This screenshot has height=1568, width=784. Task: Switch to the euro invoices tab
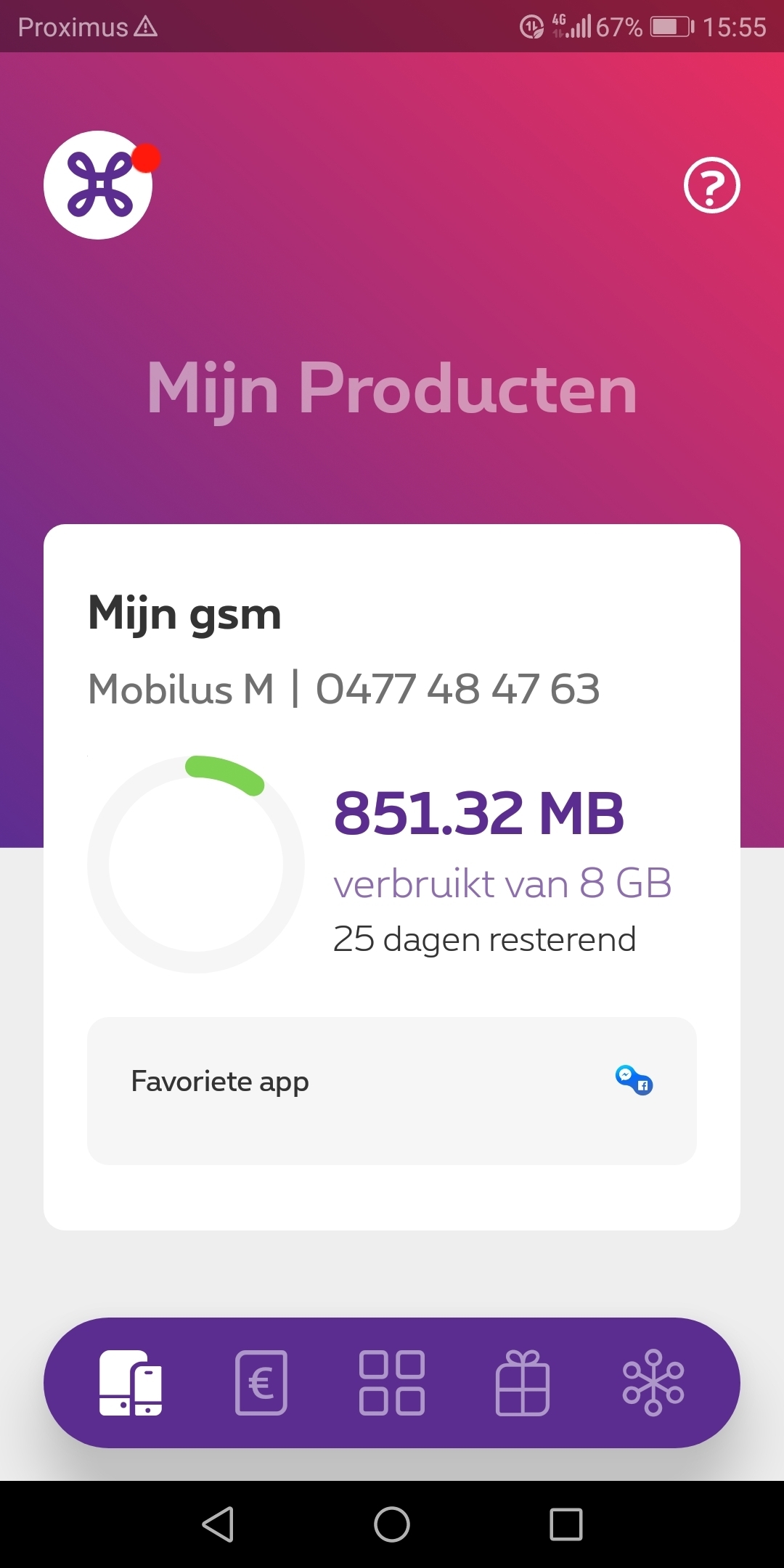coord(261,1383)
